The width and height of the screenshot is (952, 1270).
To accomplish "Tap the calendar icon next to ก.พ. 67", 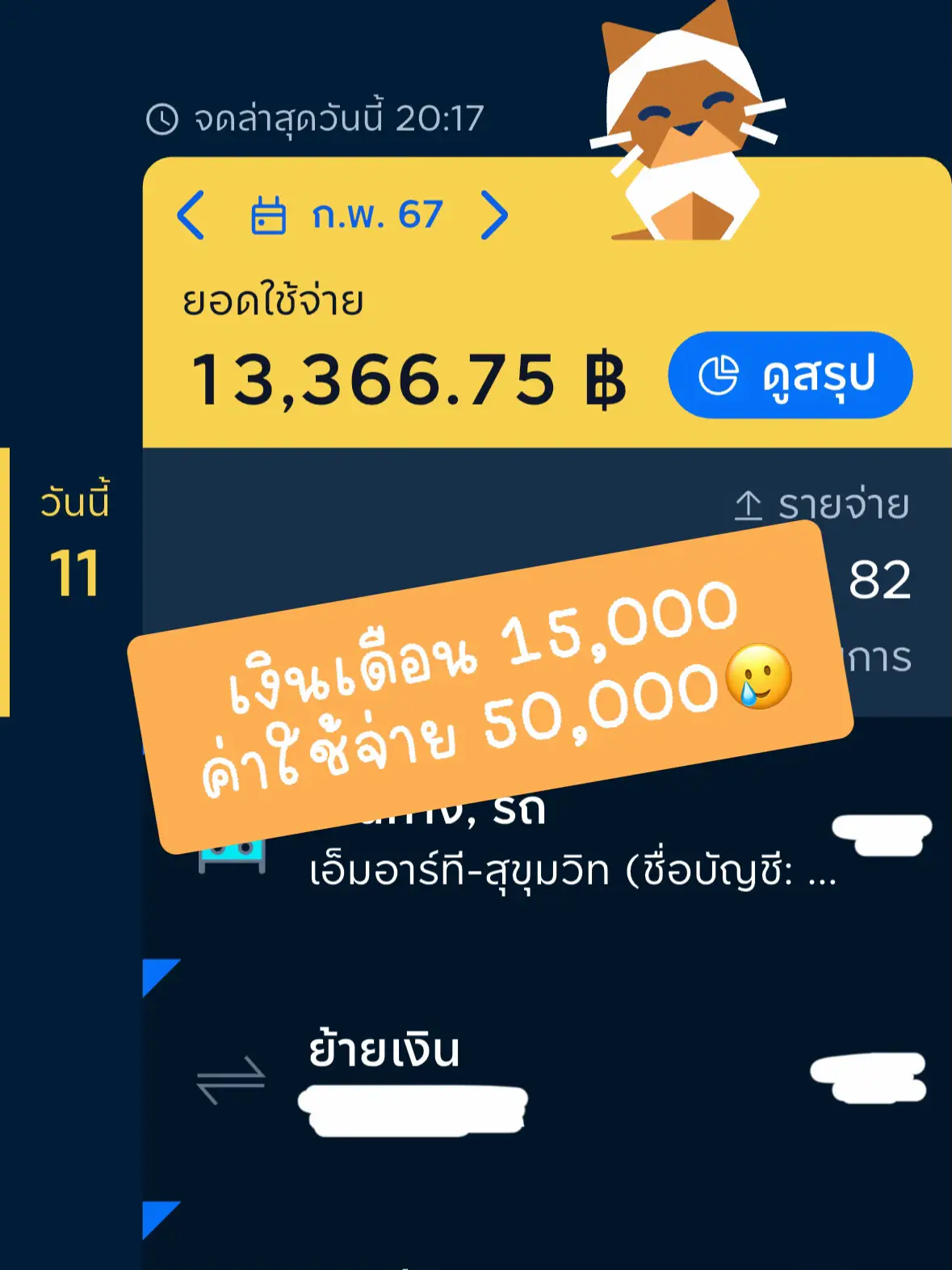I will [x=269, y=215].
